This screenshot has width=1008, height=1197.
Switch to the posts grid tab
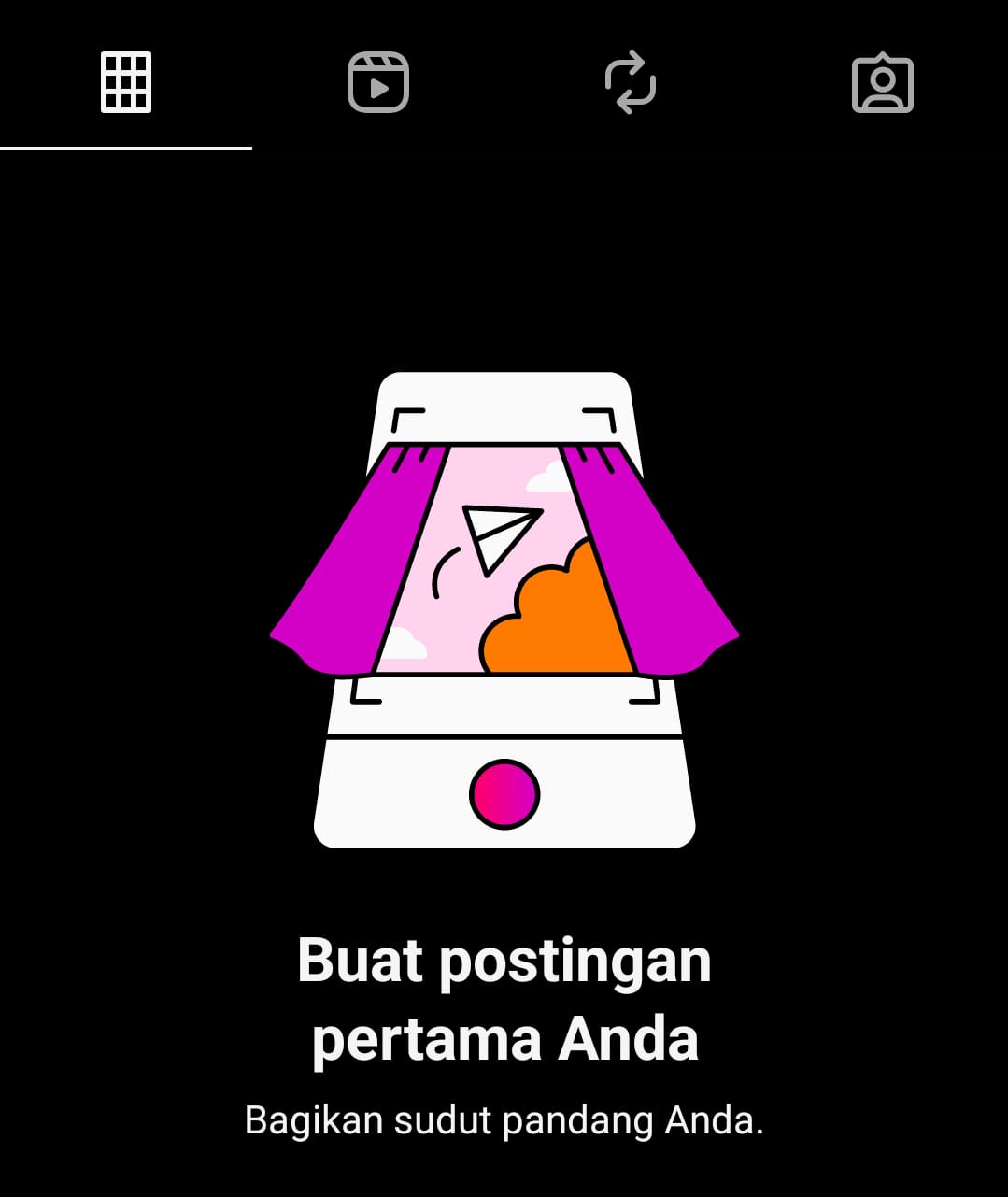click(126, 83)
